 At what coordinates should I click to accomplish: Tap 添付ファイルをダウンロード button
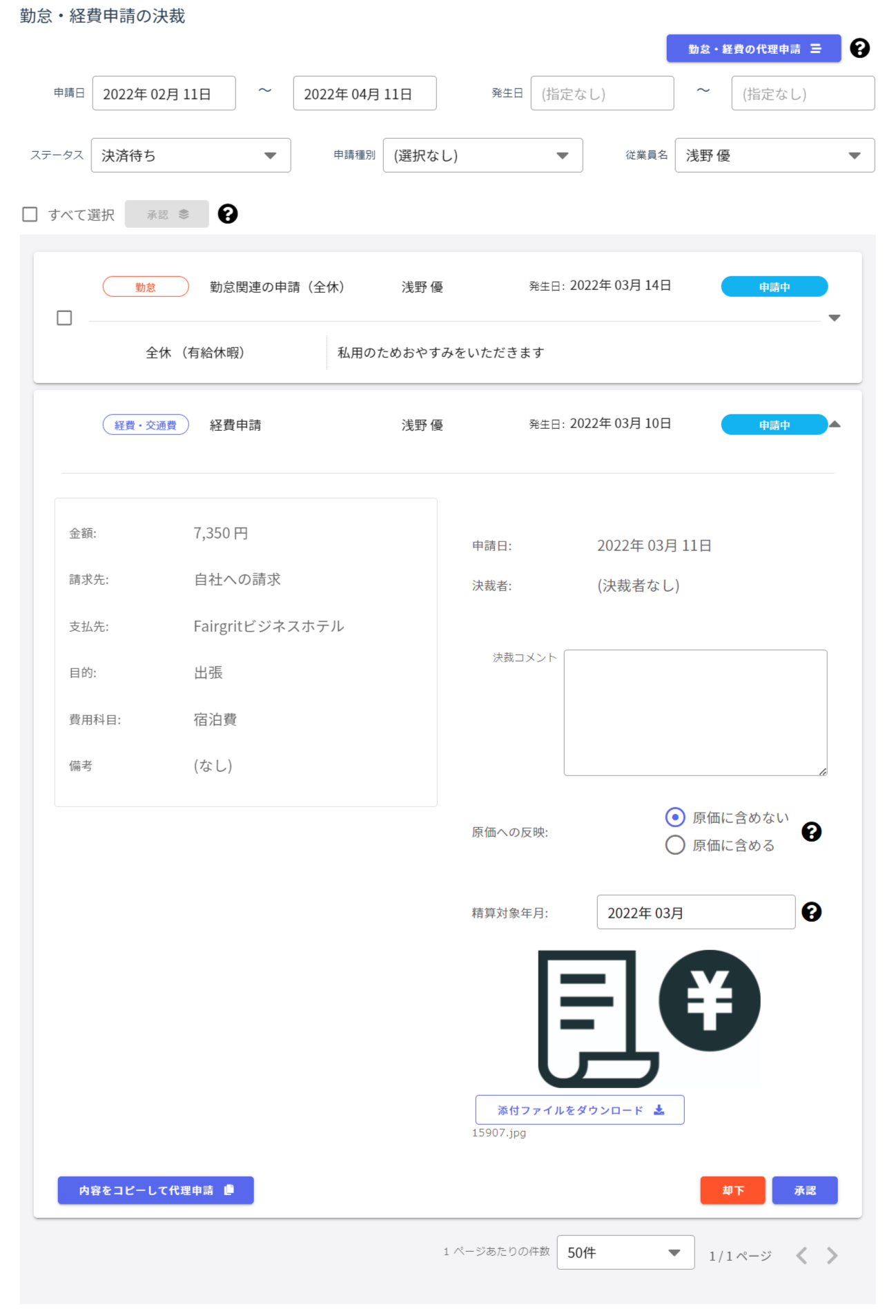coord(580,1110)
